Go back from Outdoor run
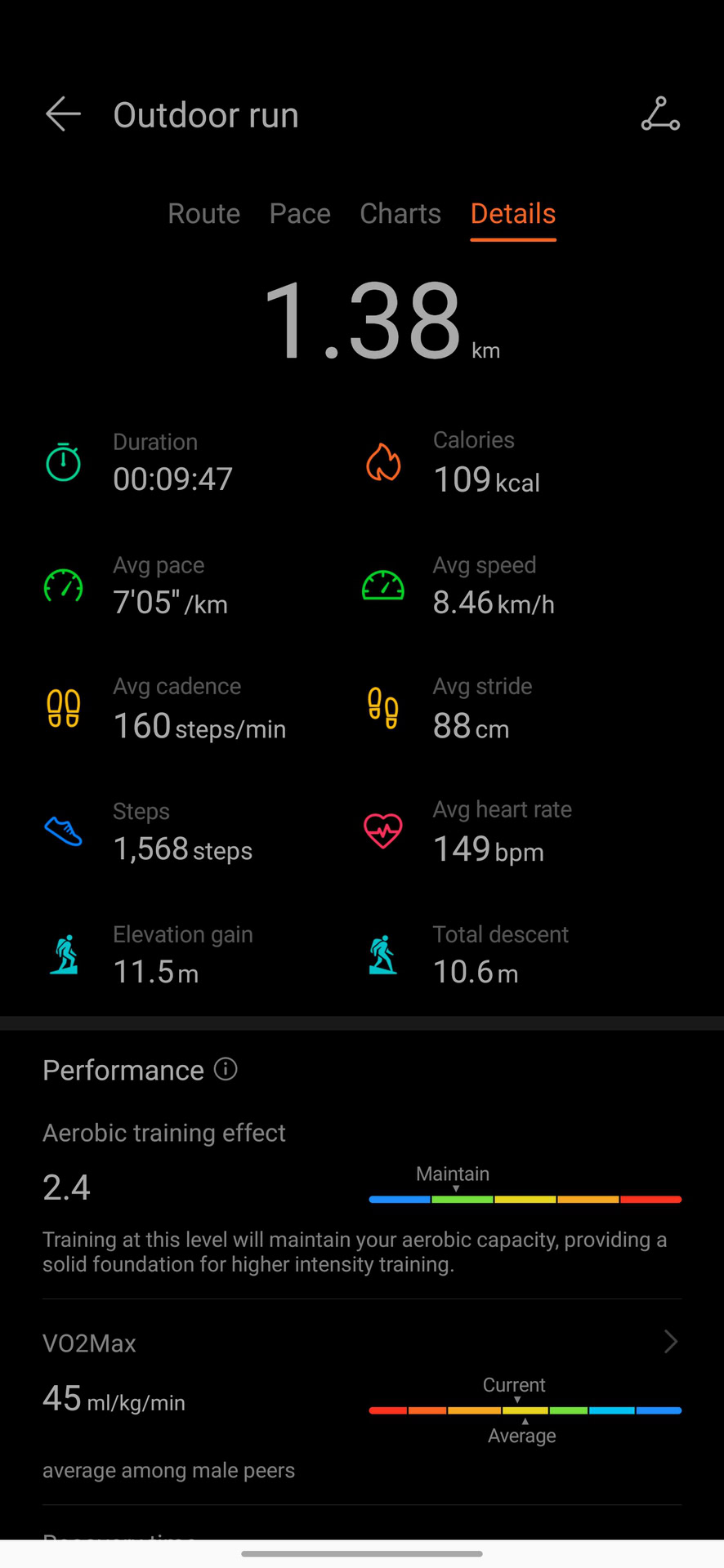This screenshot has height=1568, width=724. [x=63, y=114]
